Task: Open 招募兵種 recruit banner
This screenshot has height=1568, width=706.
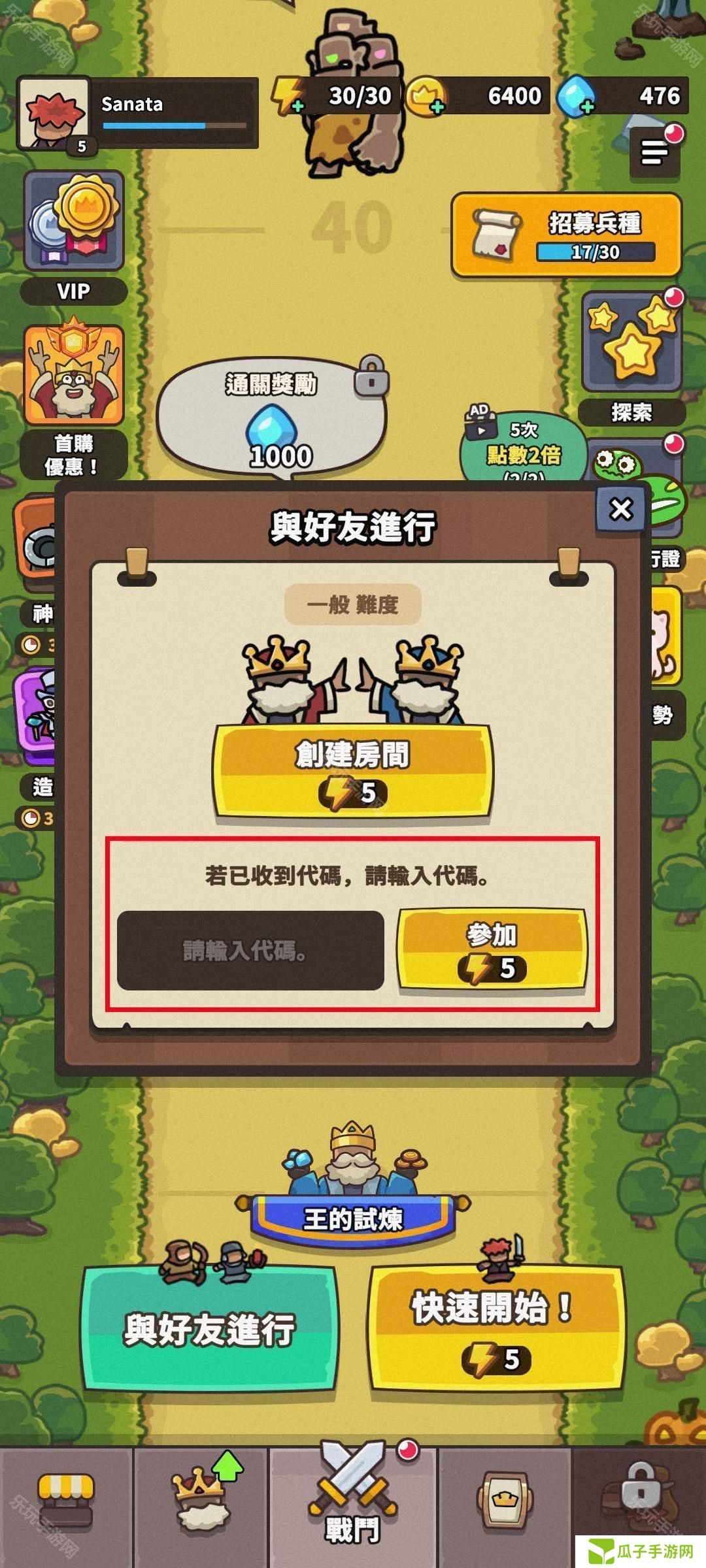Action: [x=566, y=235]
